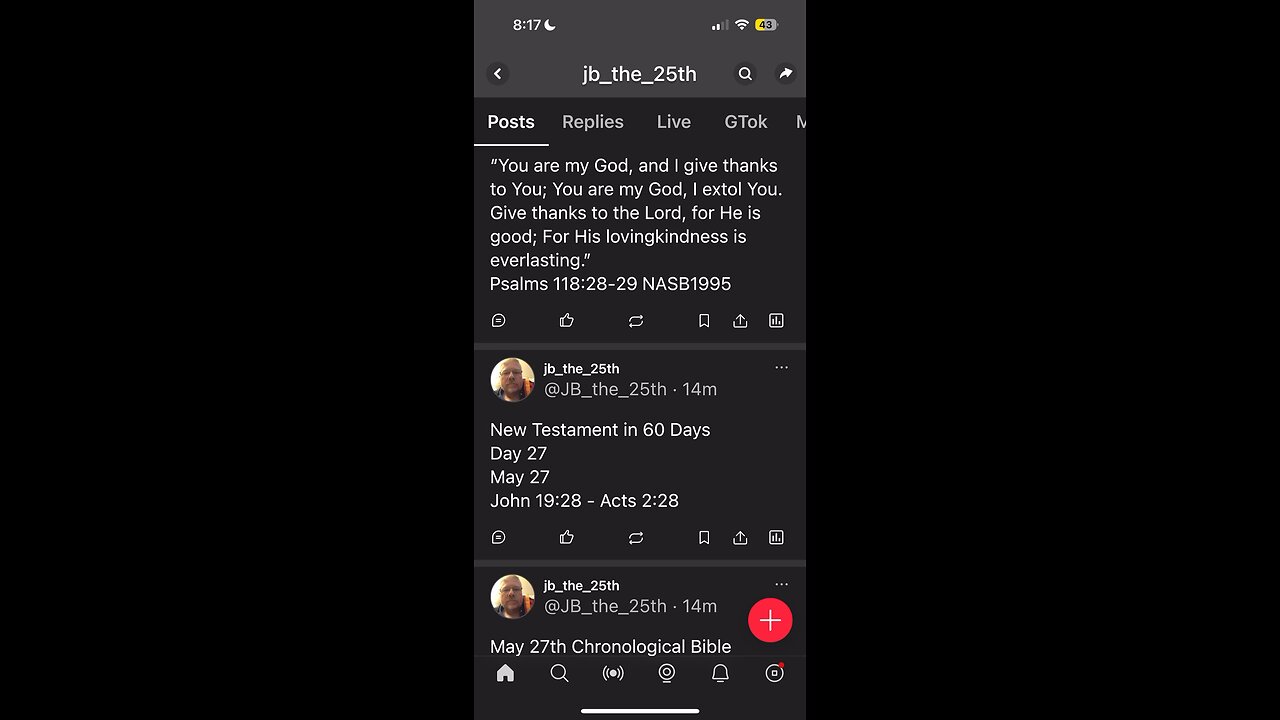Like the Psalms 118:28-29 post
This screenshot has height=720, width=1280.
tap(567, 321)
